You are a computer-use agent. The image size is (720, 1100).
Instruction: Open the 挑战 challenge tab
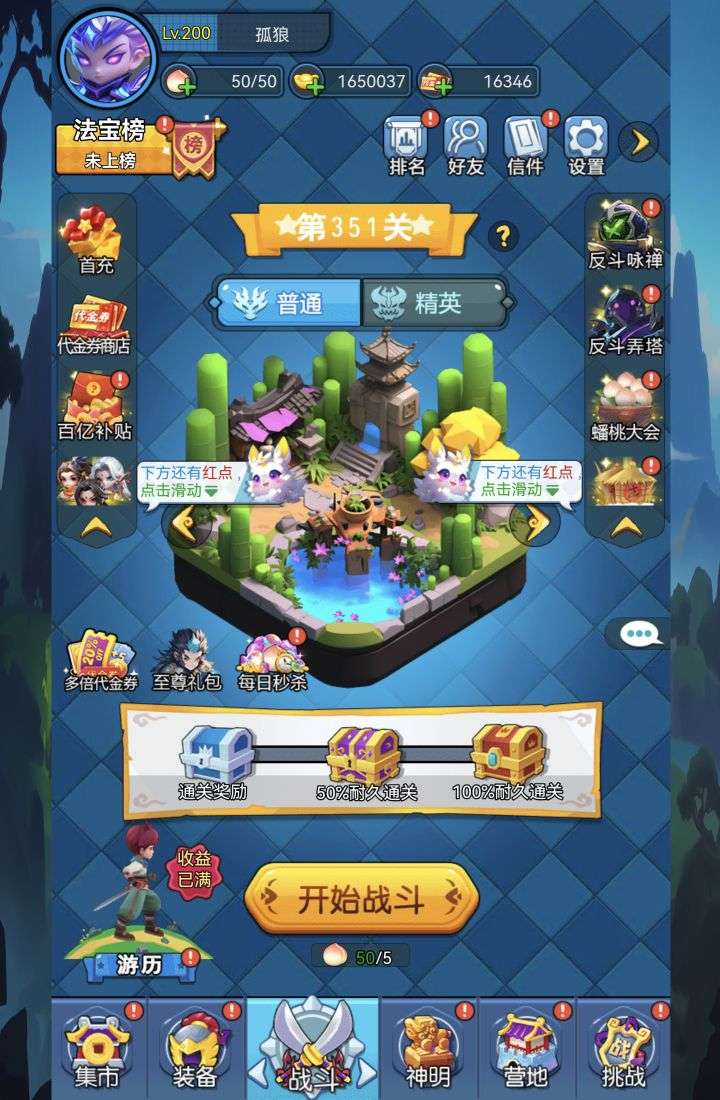coord(623,1047)
